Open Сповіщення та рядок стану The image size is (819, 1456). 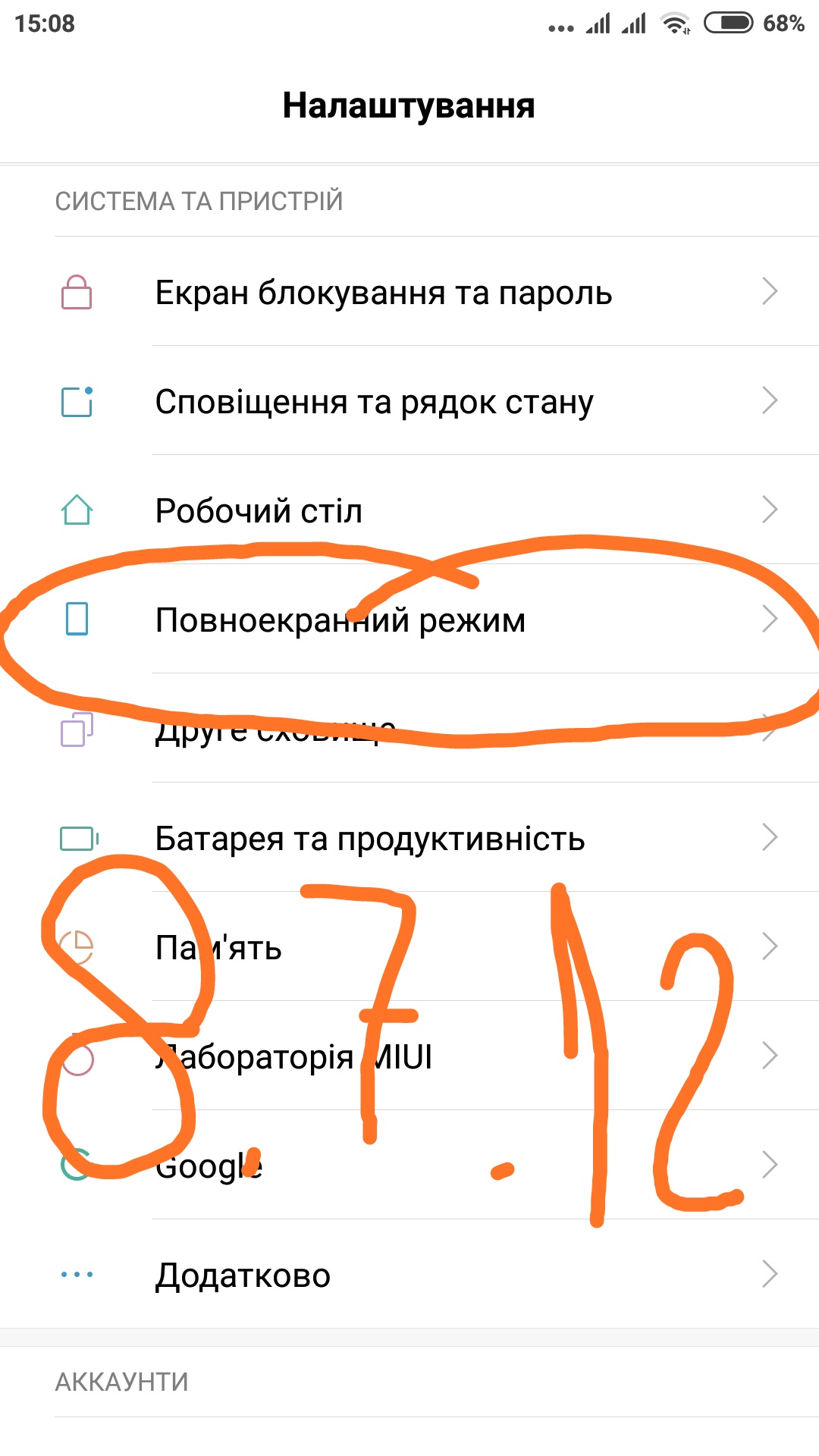point(409,400)
